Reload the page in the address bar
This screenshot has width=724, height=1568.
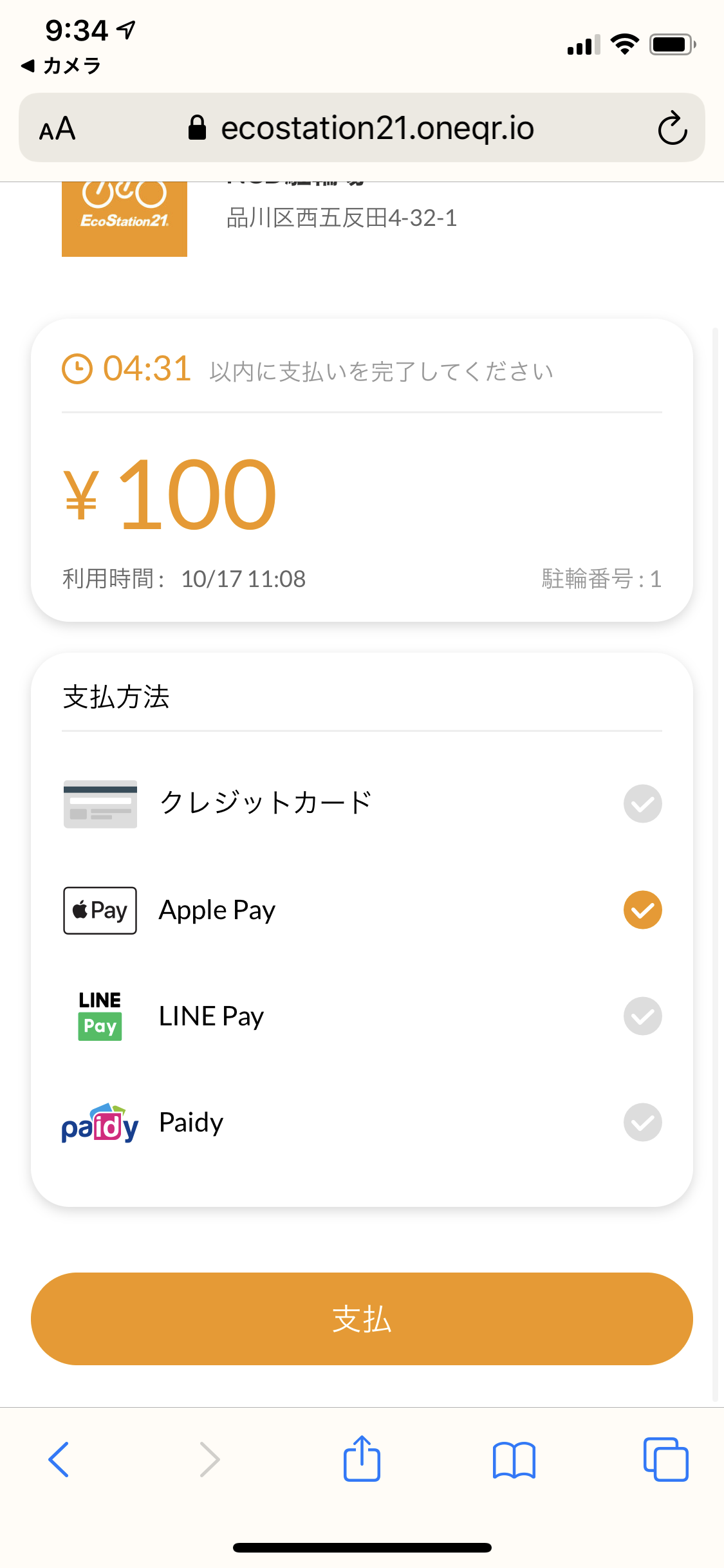[x=673, y=128]
